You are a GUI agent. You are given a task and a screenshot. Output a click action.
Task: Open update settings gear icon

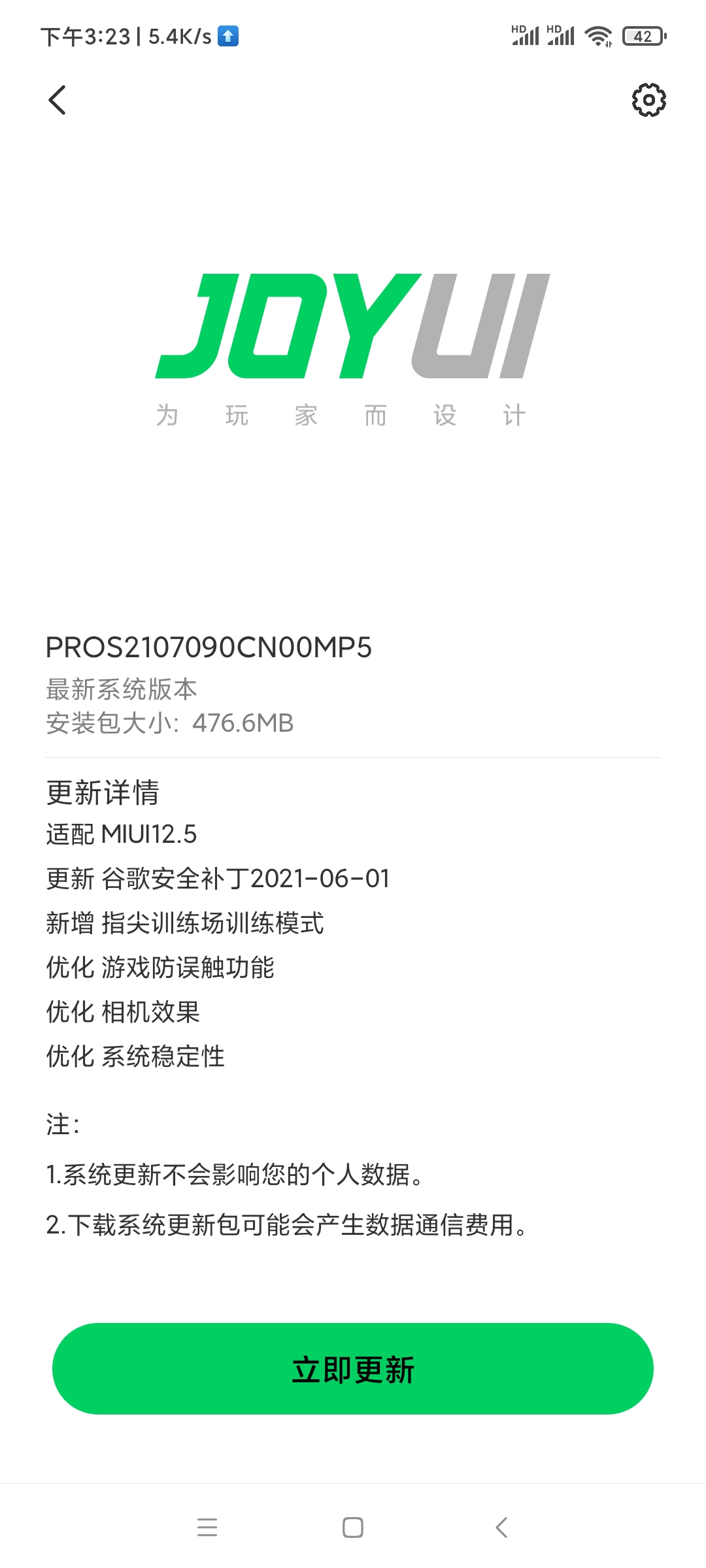coord(648,100)
